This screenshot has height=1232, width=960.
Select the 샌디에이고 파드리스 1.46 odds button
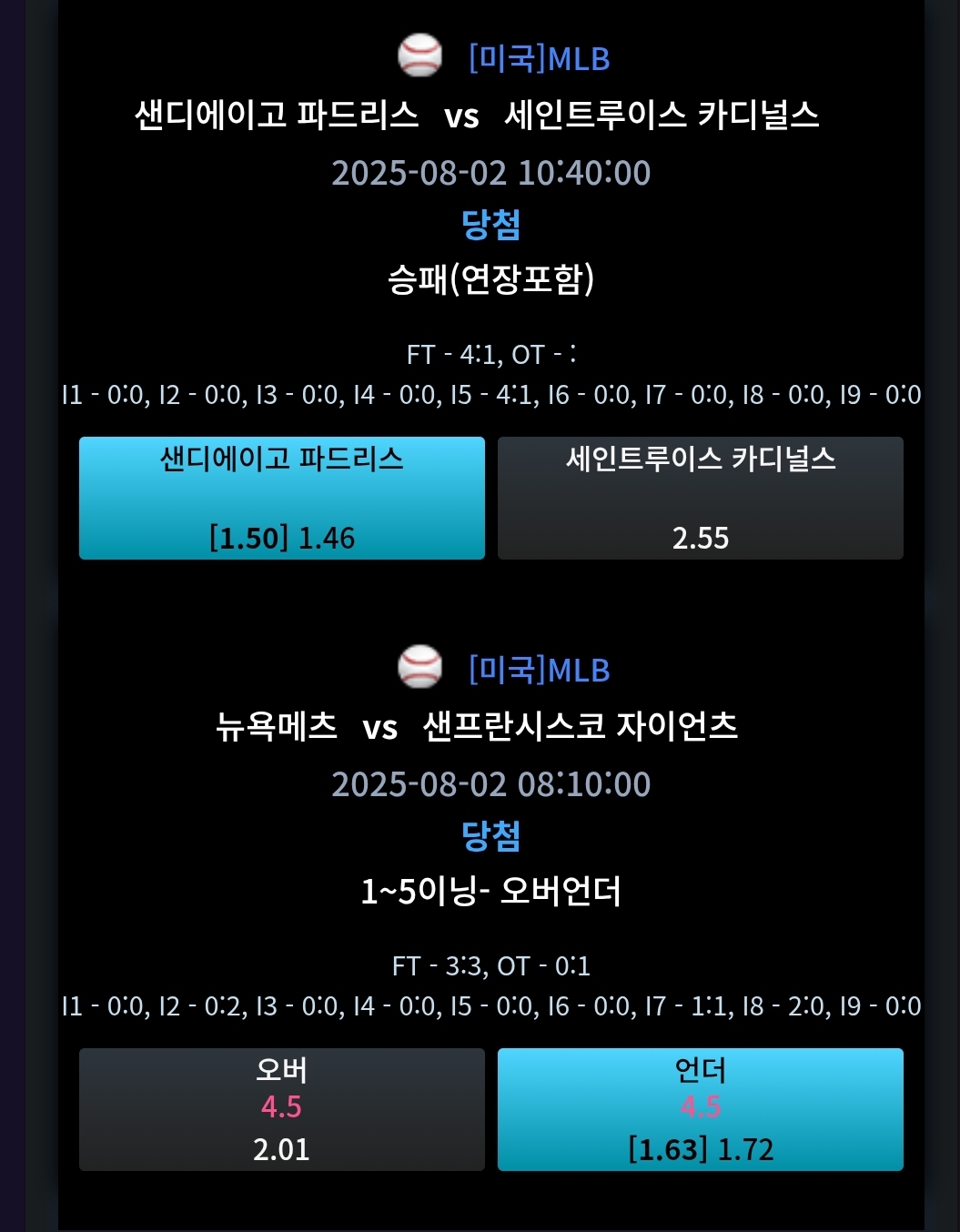(282, 498)
